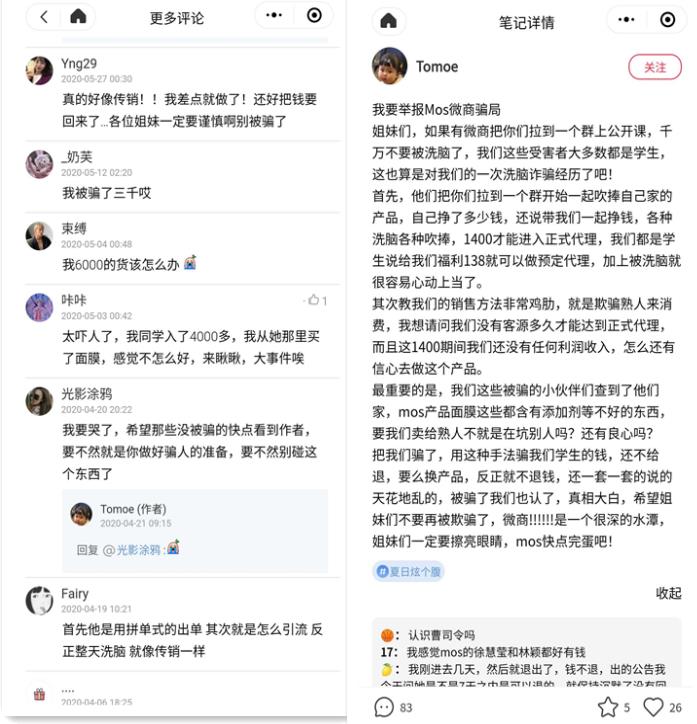Bookmark the note with the star icon

(607, 707)
